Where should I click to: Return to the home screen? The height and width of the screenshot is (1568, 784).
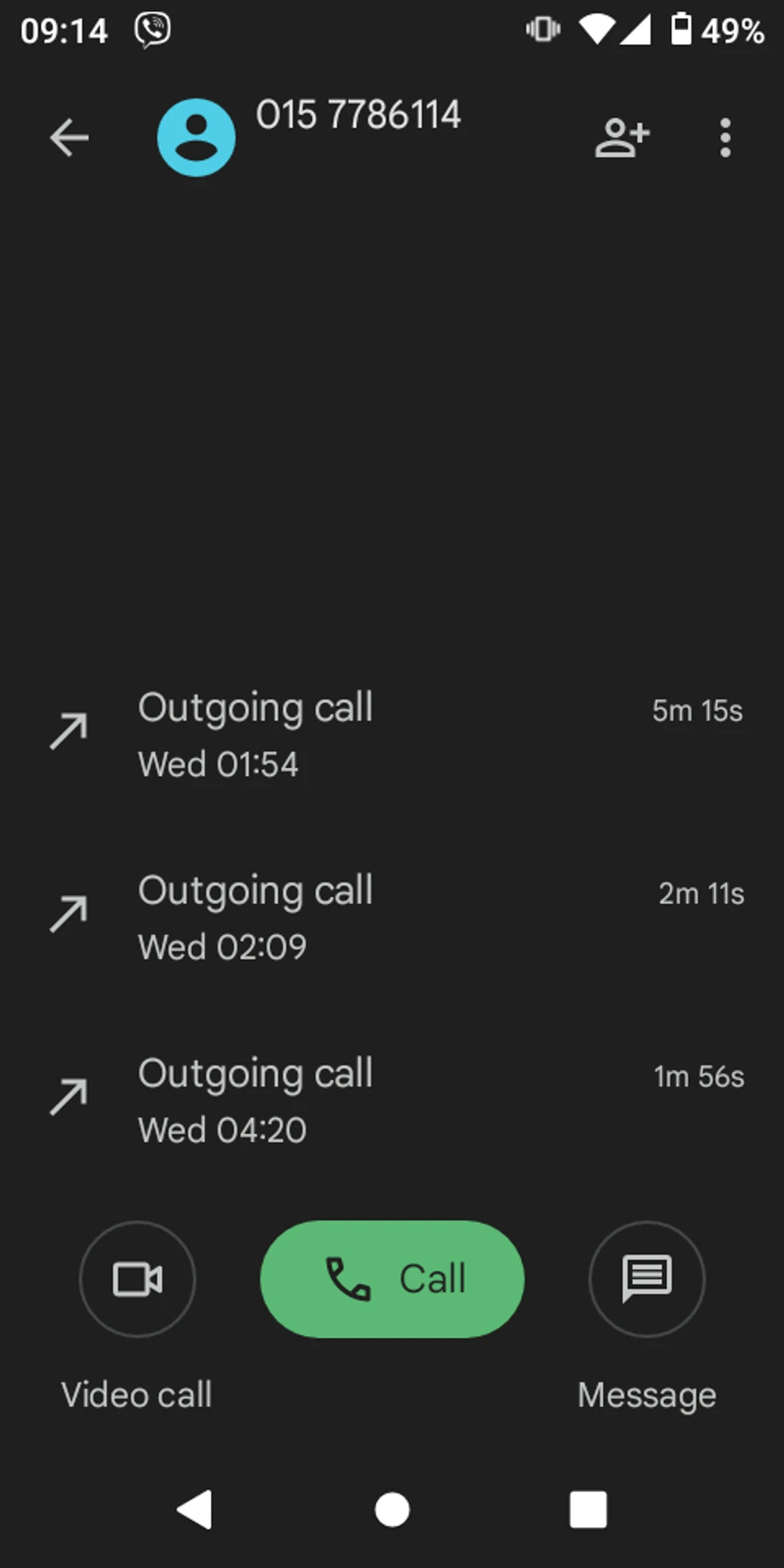point(392,1510)
